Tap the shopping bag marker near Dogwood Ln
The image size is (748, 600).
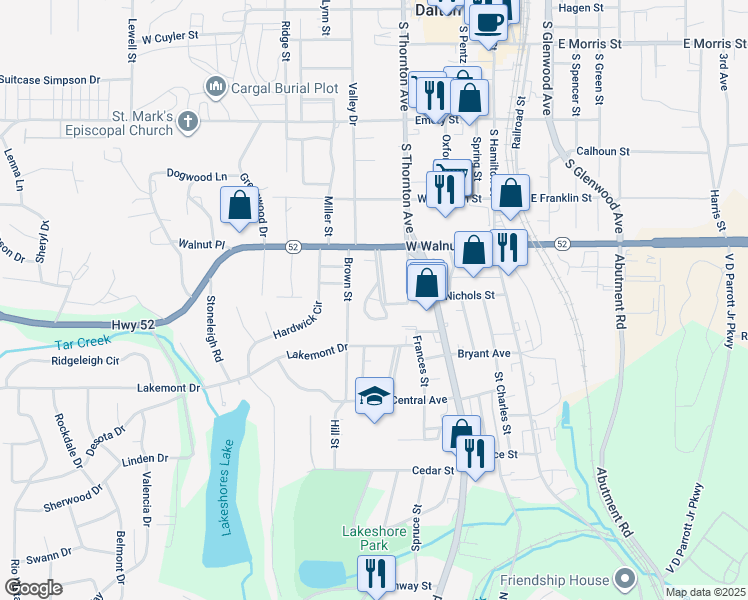click(x=240, y=205)
